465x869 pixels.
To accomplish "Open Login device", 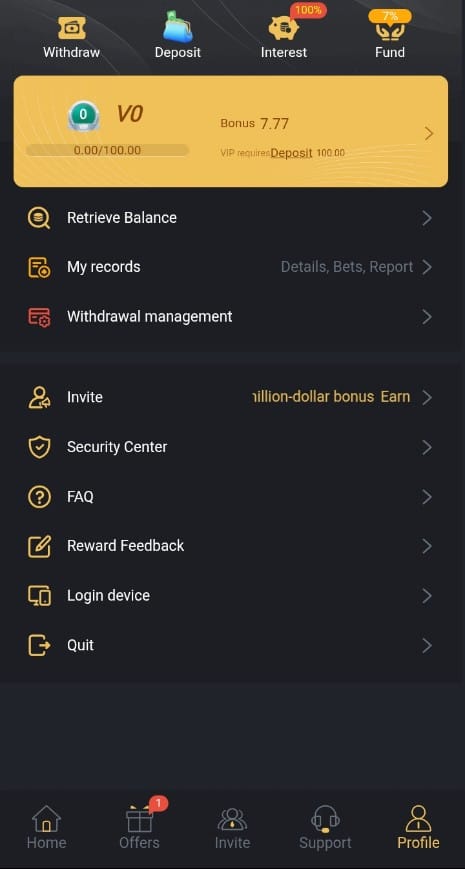I will [231, 596].
